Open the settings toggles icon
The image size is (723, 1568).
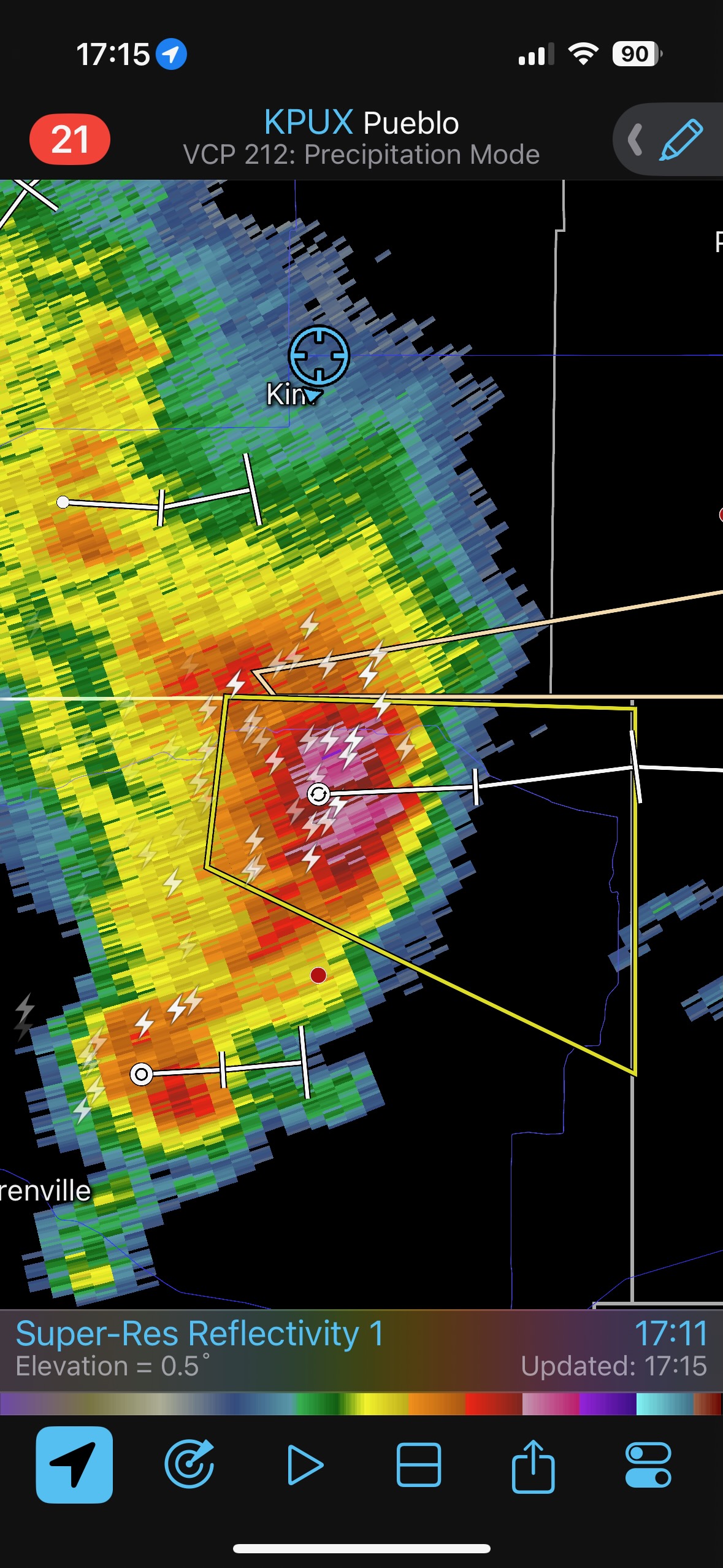[648, 1464]
